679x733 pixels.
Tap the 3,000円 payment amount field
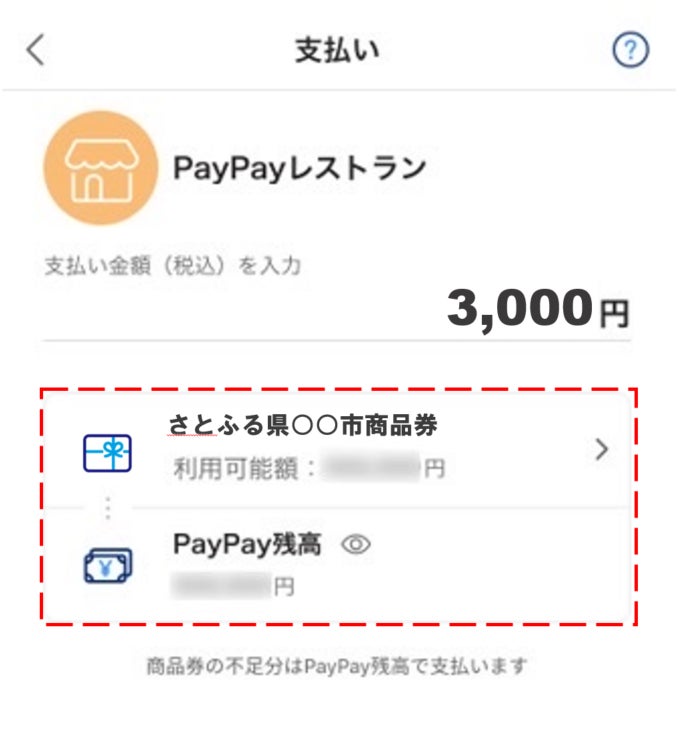pyautogui.click(x=537, y=309)
